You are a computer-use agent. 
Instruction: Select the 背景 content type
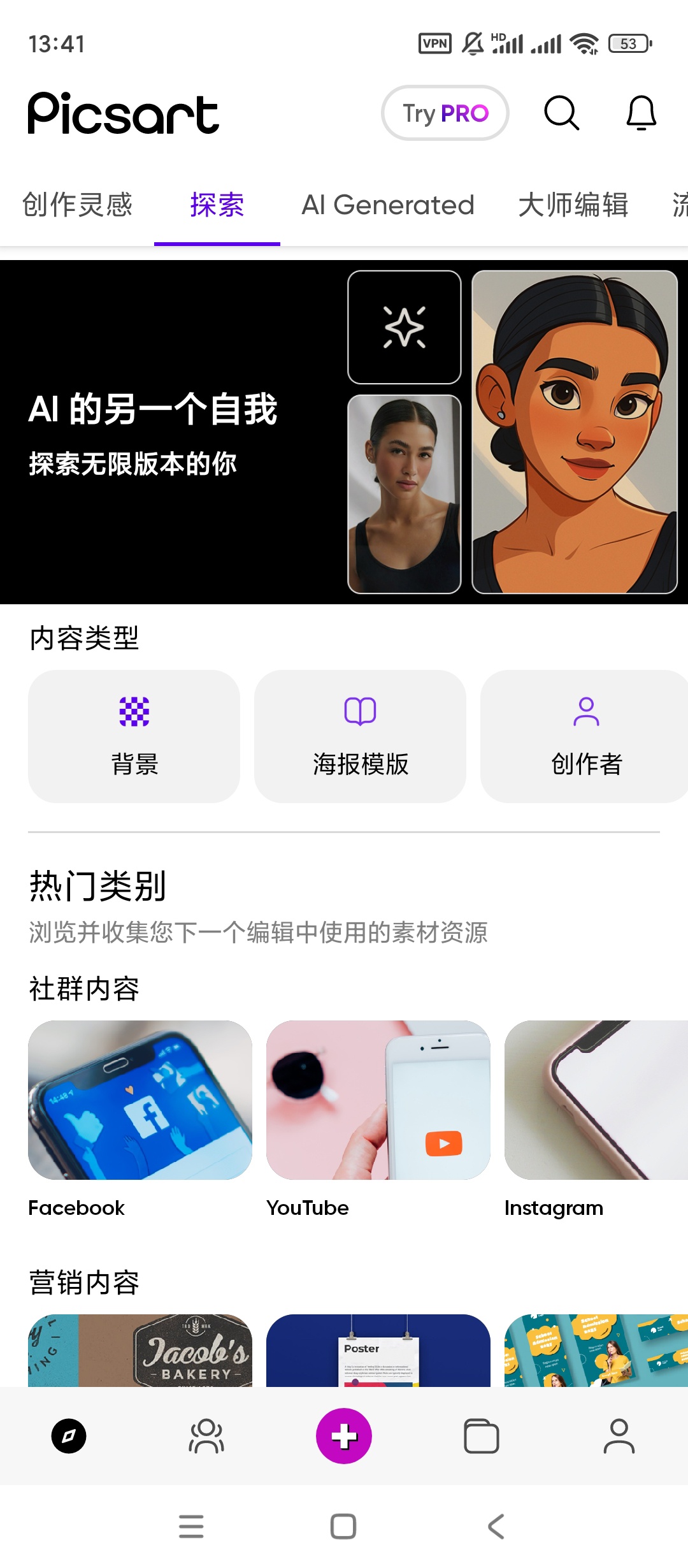point(134,736)
